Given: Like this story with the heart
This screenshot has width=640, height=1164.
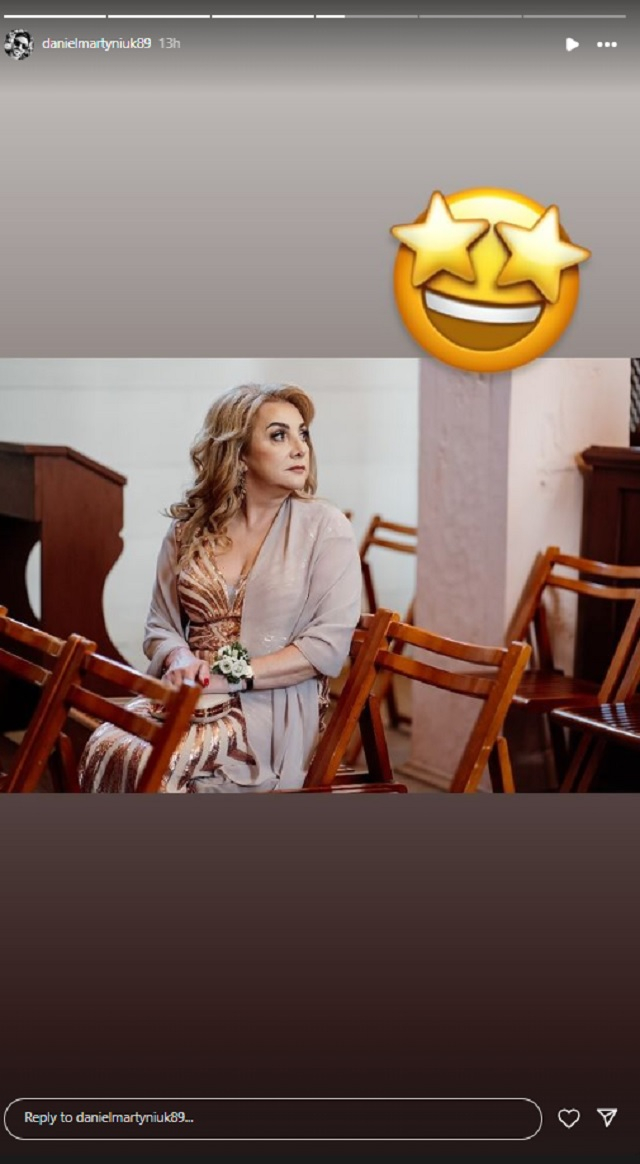Looking at the screenshot, I should pos(568,1118).
